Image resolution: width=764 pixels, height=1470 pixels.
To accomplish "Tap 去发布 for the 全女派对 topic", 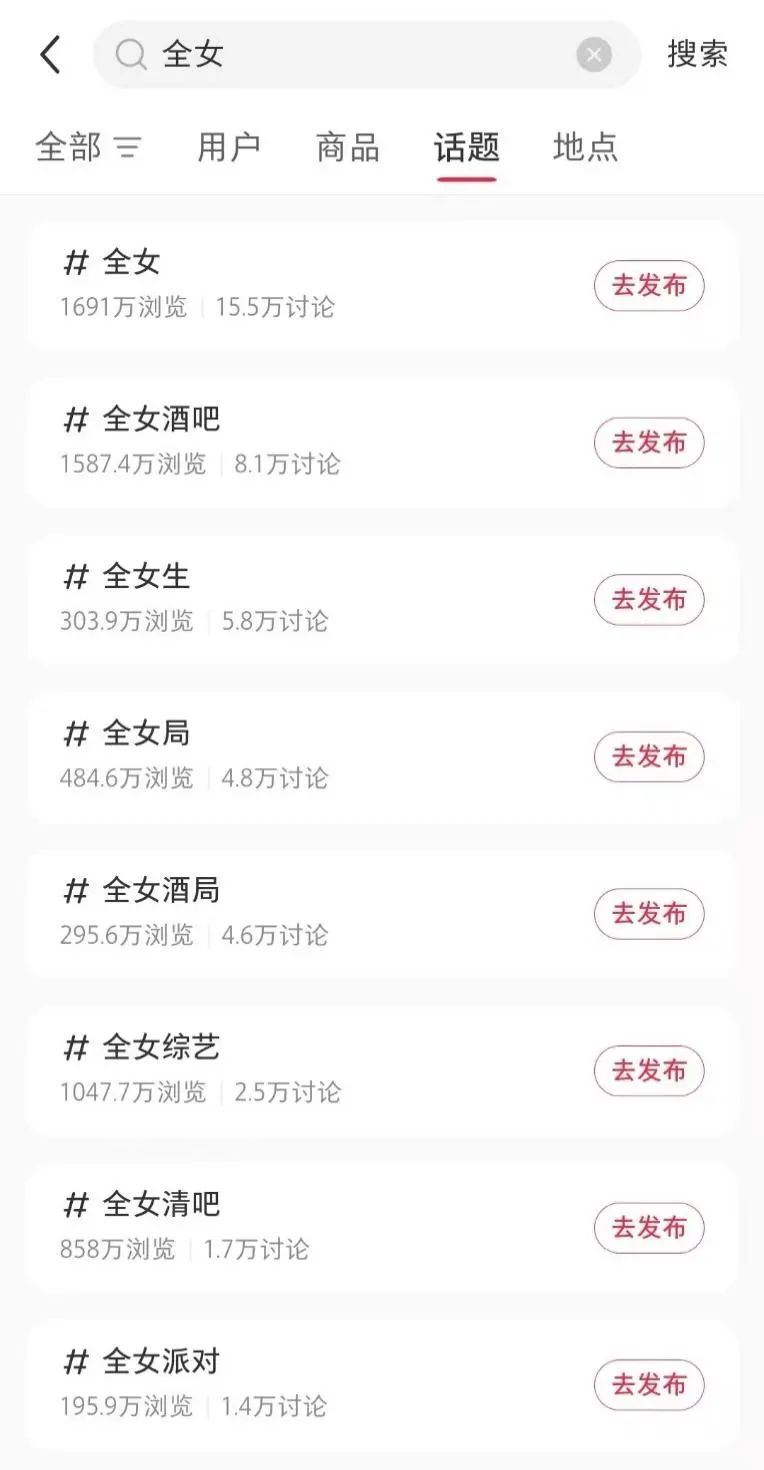I will (x=649, y=1385).
